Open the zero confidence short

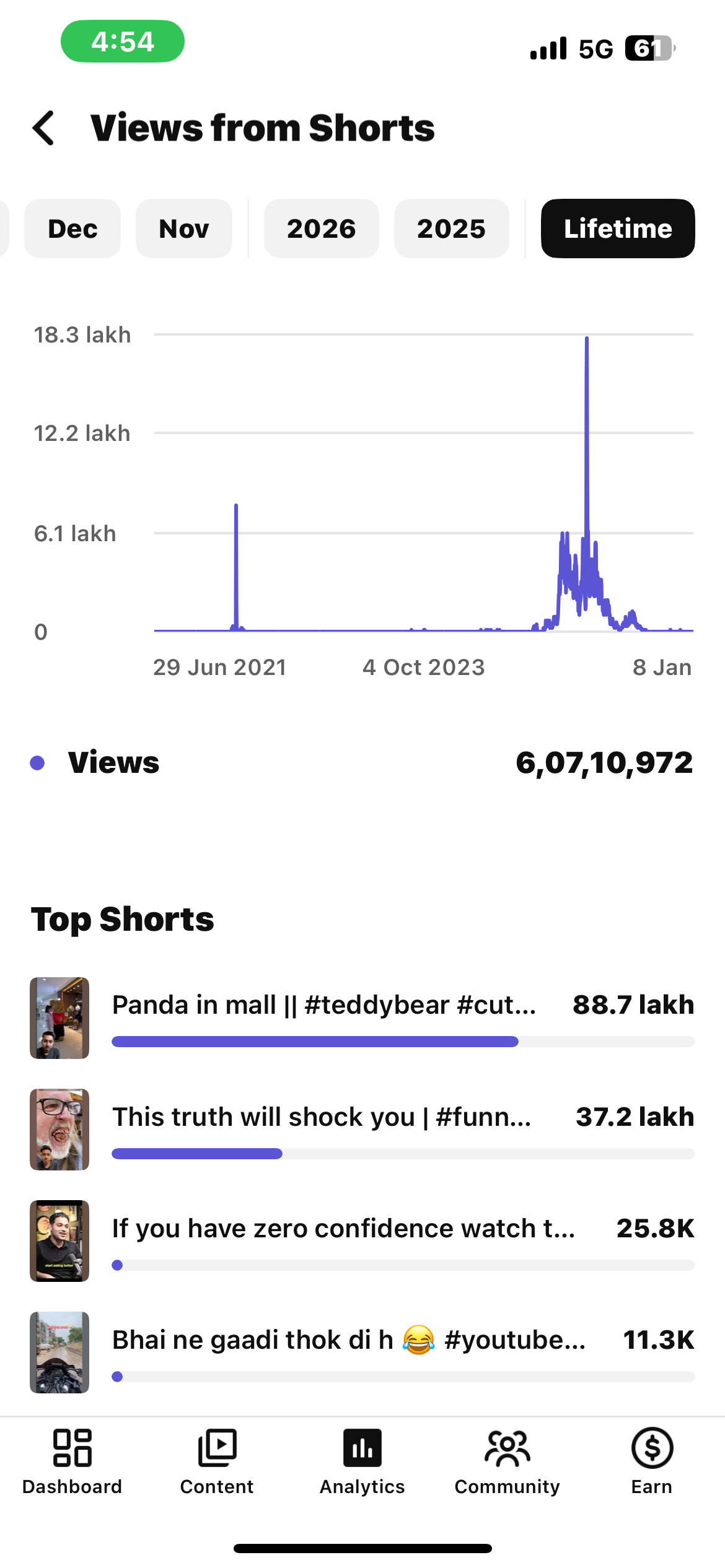(x=343, y=1229)
